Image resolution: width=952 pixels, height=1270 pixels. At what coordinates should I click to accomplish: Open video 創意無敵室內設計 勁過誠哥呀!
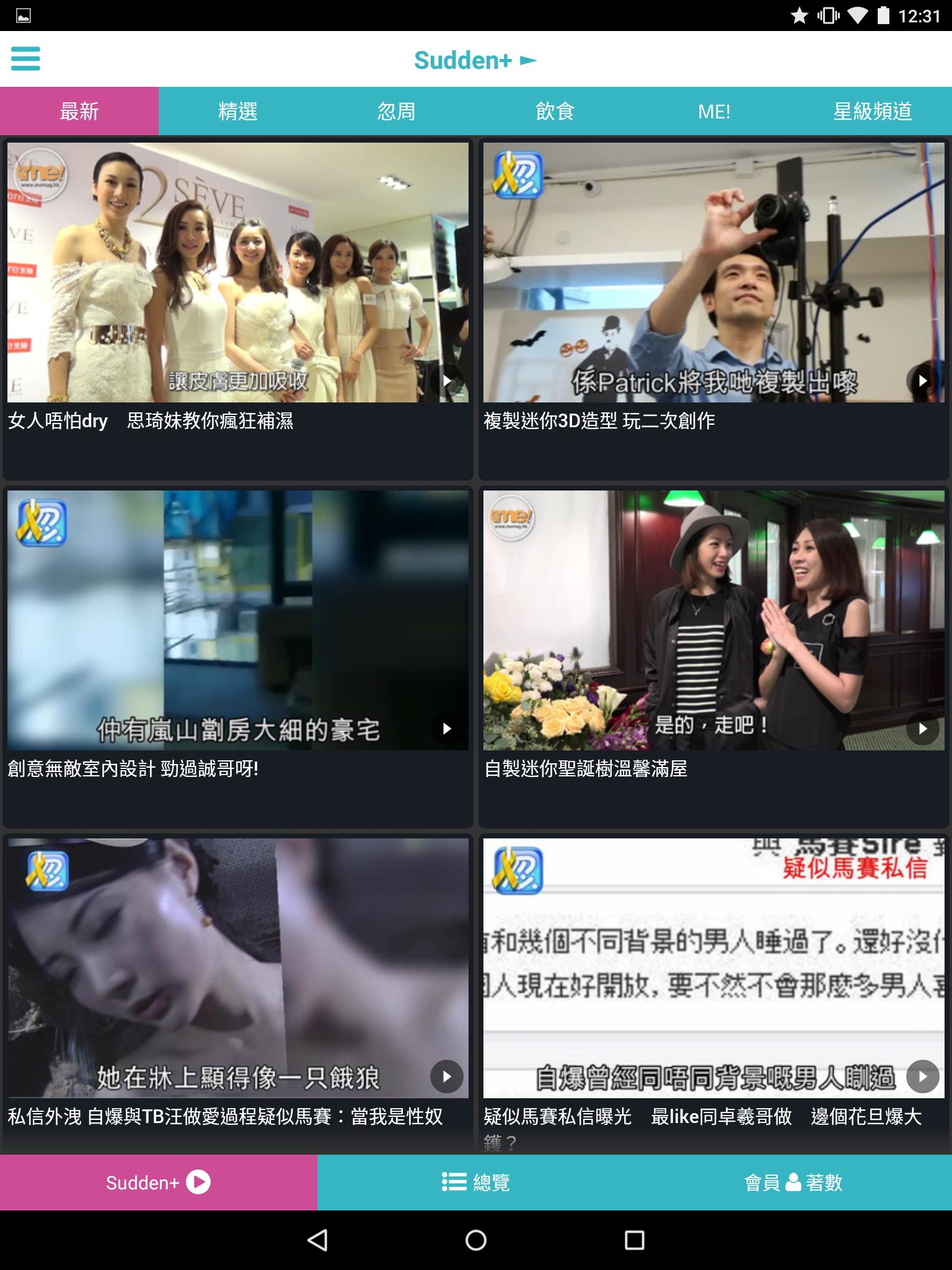pyautogui.click(x=238, y=620)
